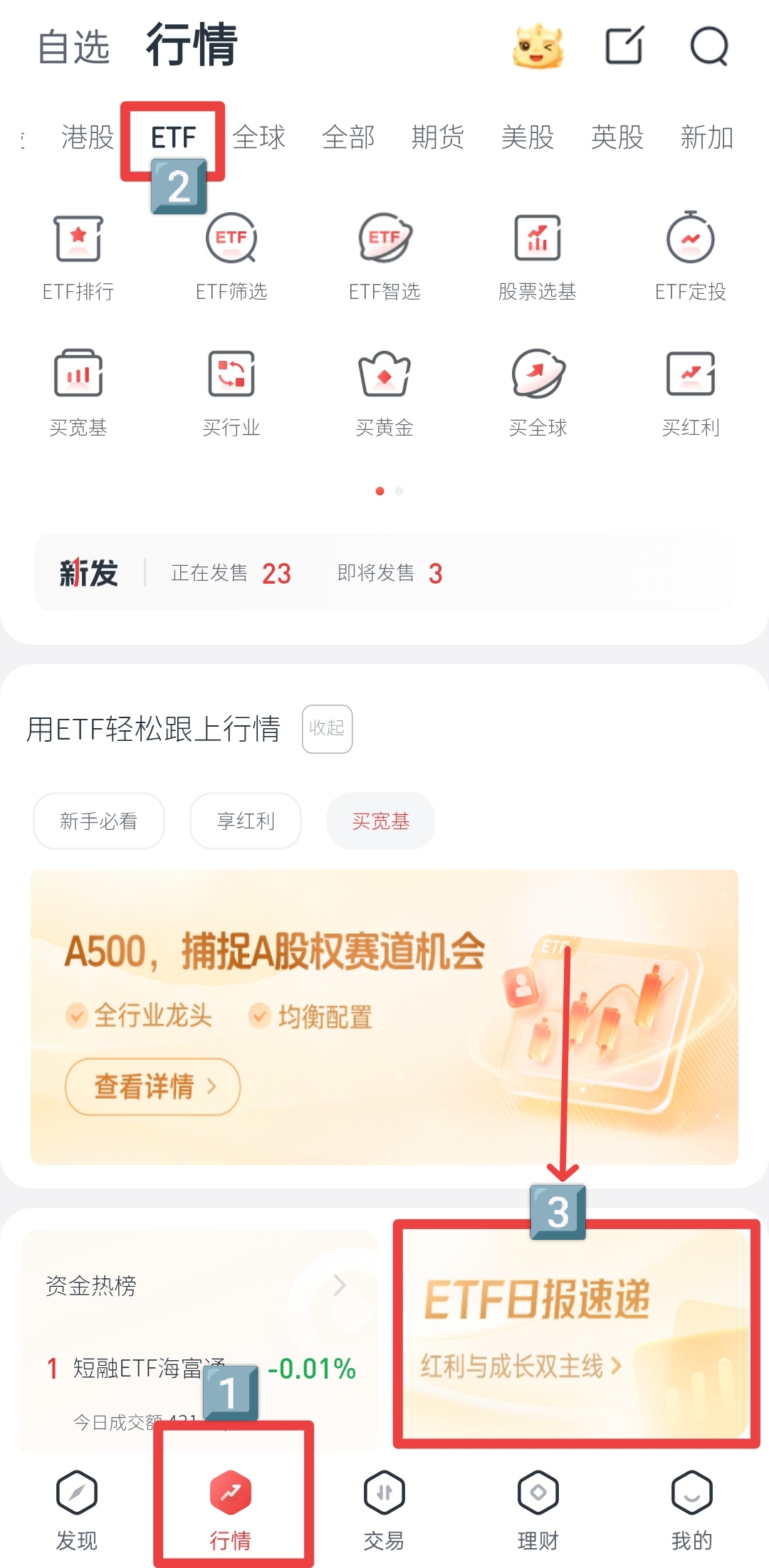The height and width of the screenshot is (1568, 769).
Task: Select the 享红利 chip
Action: (246, 821)
